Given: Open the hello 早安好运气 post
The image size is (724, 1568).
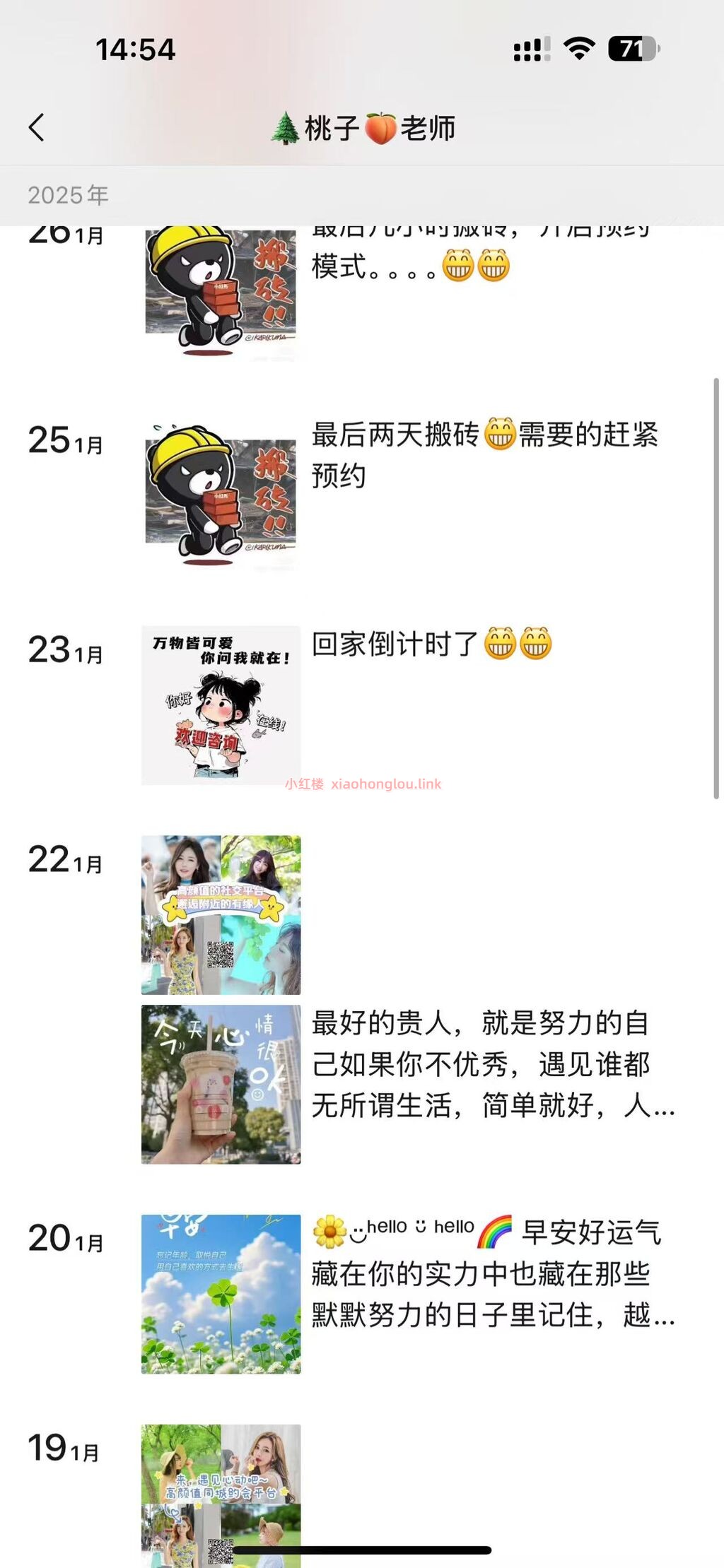Looking at the screenshot, I should (491, 1273).
